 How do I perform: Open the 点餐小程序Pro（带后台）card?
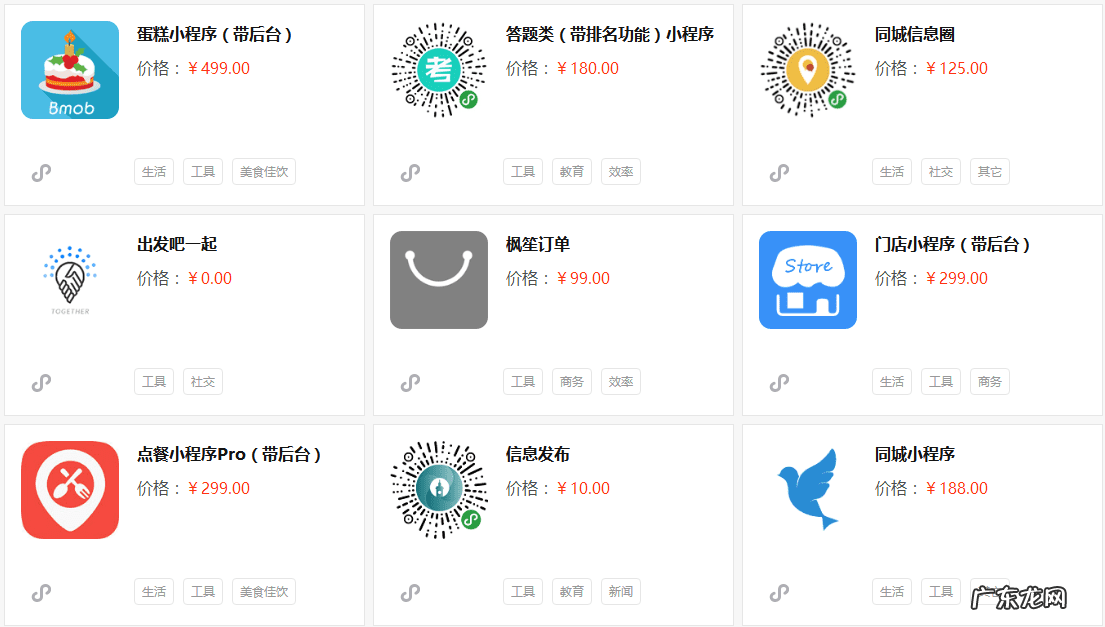point(229,455)
